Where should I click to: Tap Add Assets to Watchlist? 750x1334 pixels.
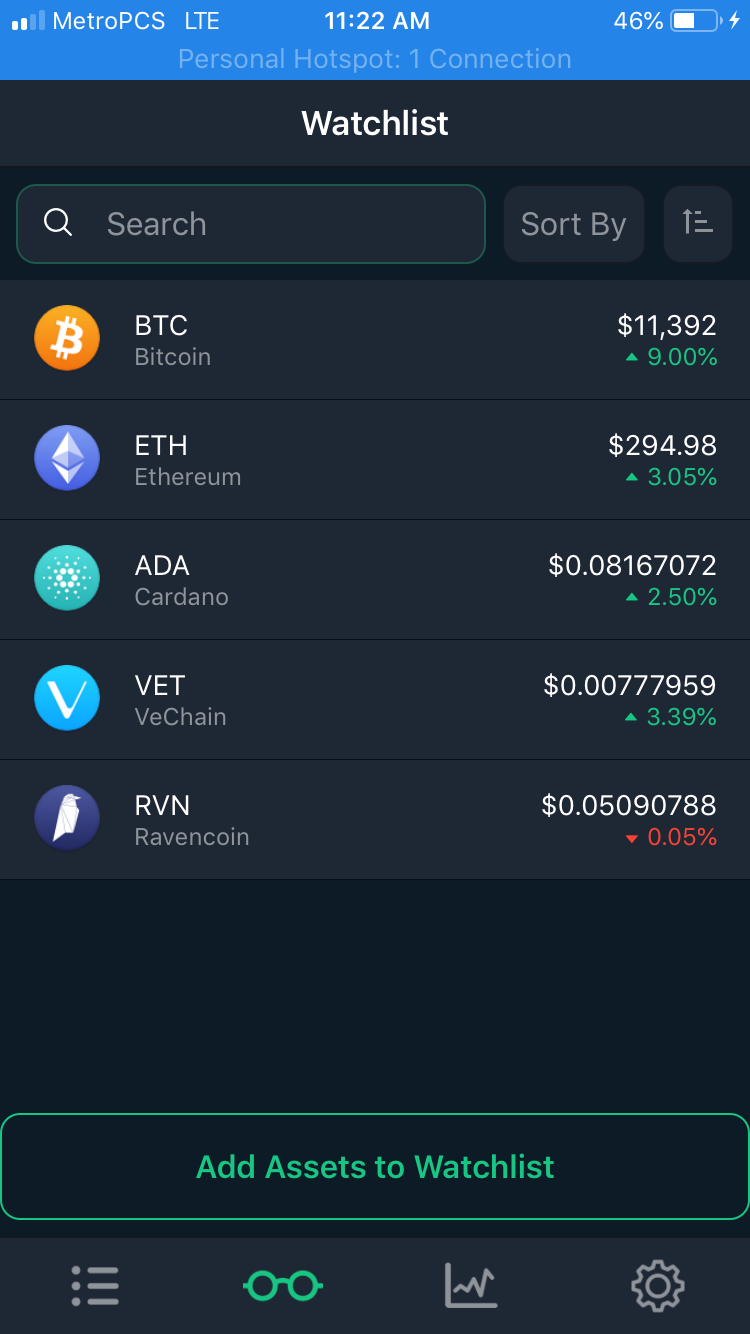pyautogui.click(x=375, y=1166)
